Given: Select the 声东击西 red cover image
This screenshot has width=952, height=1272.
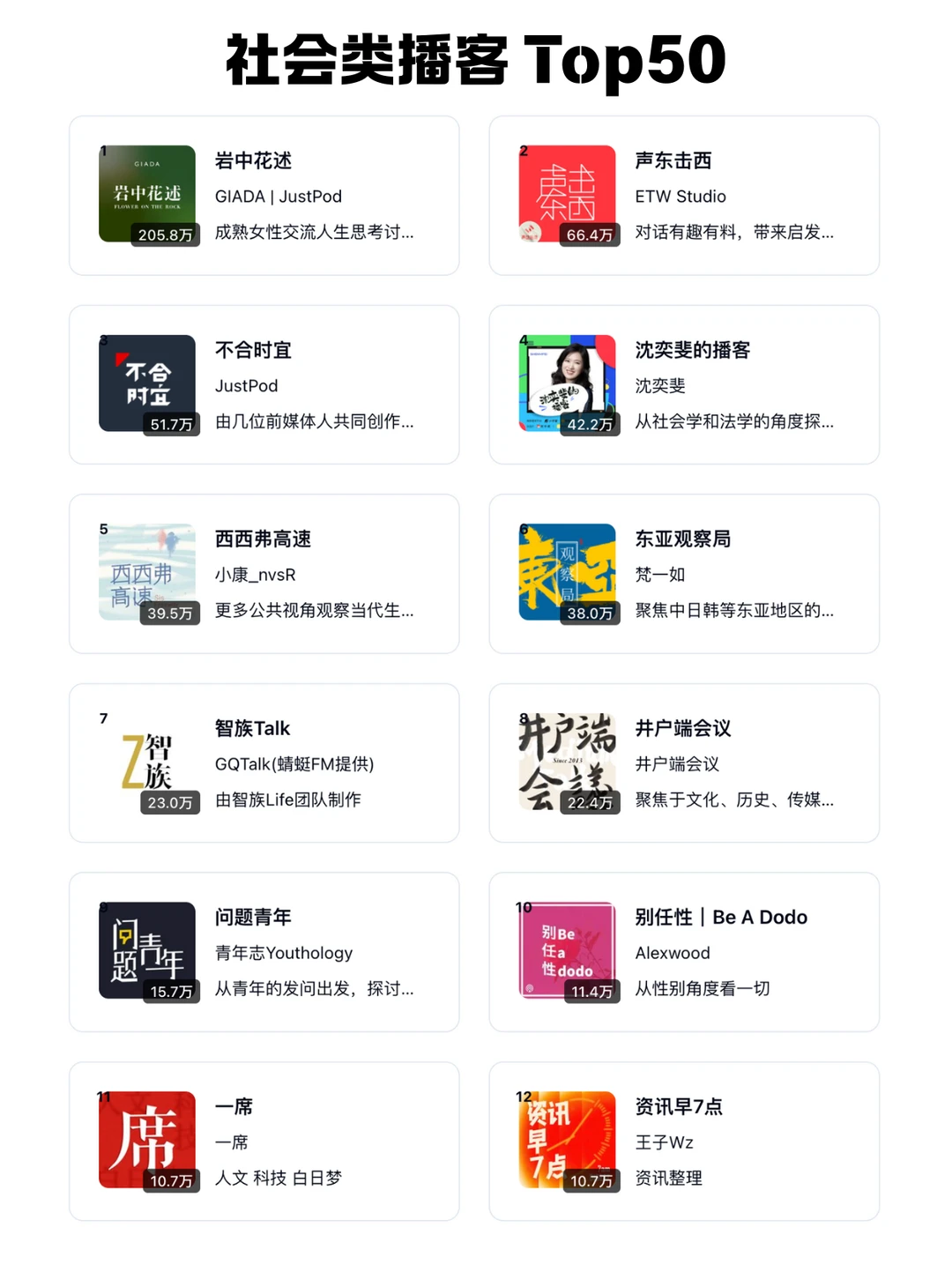Looking at the screenshot, I should (x=565, y=192).
